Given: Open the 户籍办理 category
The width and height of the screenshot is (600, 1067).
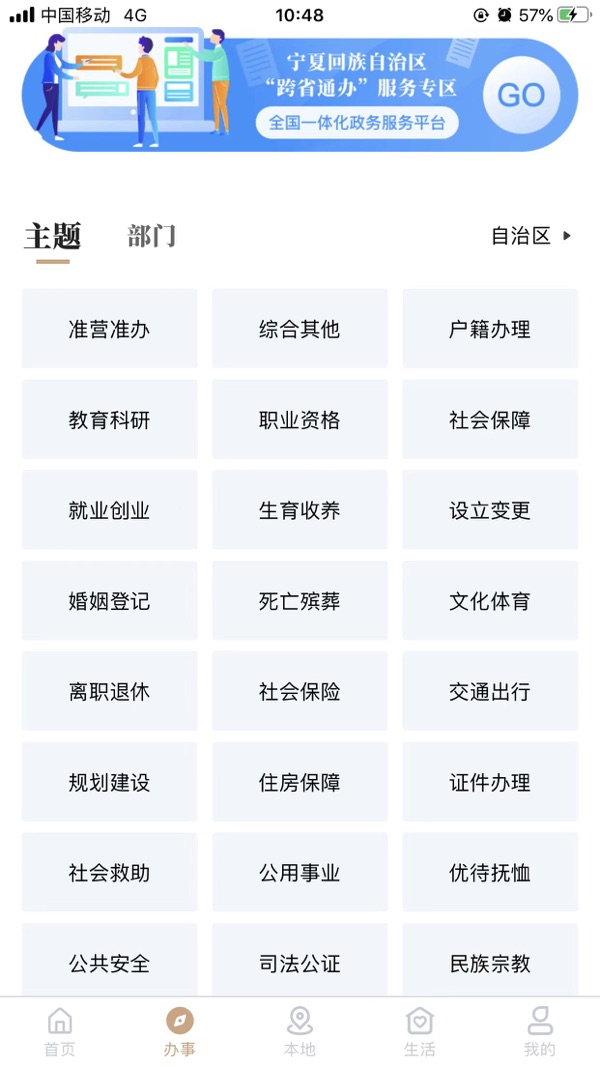Looking at the screenshot, I should point(490,329).
